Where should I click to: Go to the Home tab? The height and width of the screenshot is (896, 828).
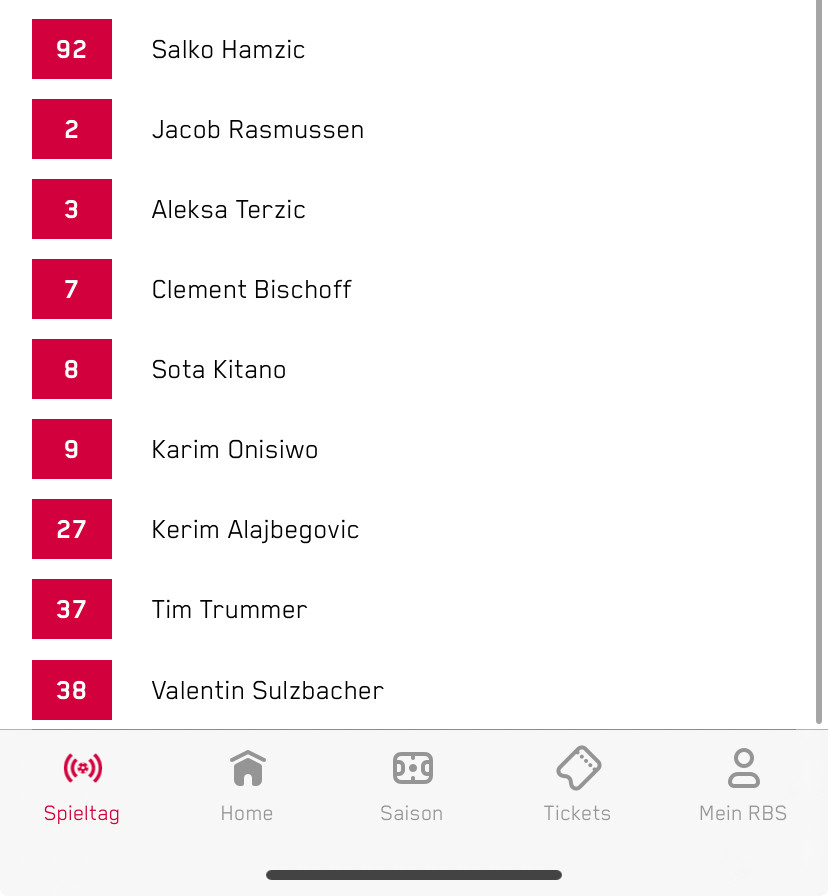[x=247, y=785]
